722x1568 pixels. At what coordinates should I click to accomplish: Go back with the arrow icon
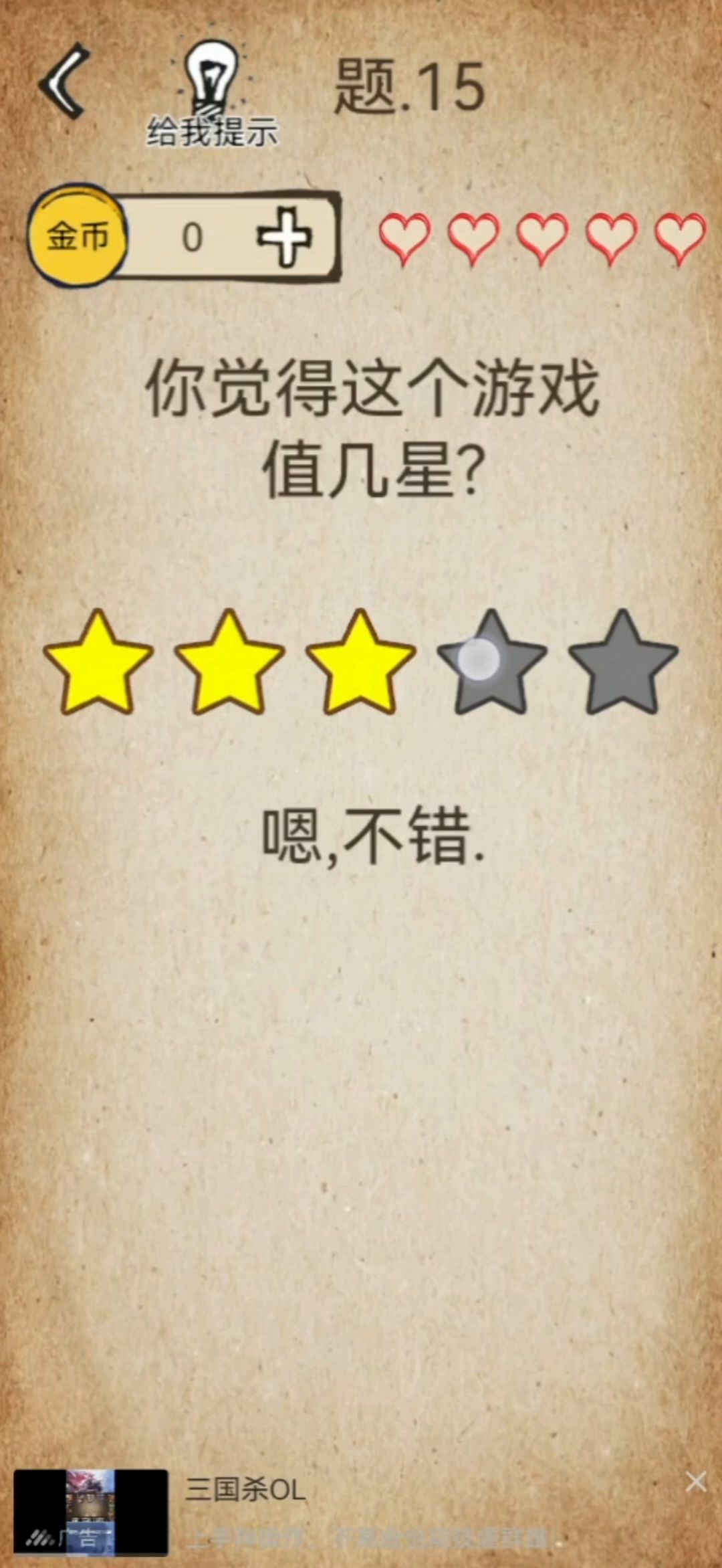[64, 82]
